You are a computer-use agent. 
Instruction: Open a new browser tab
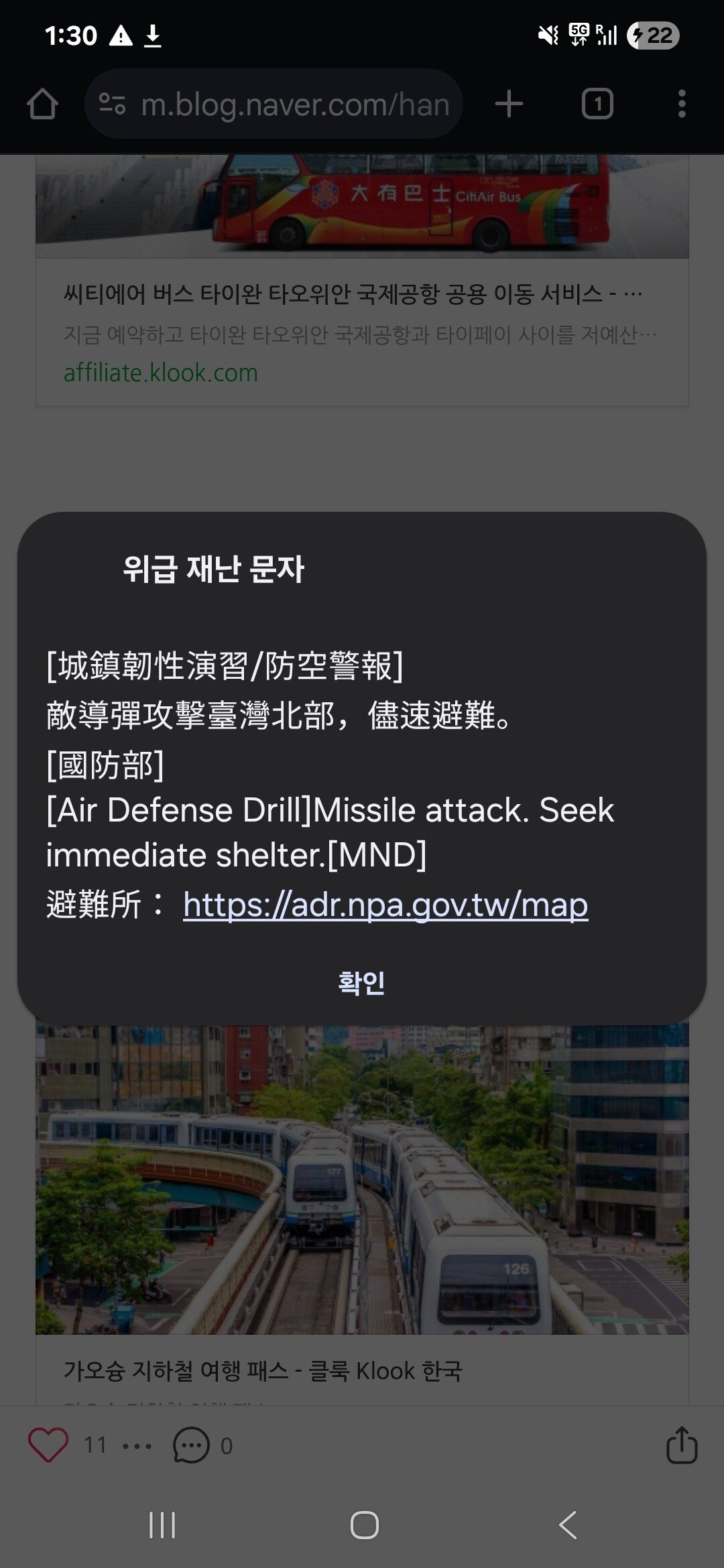pos(509,104)
